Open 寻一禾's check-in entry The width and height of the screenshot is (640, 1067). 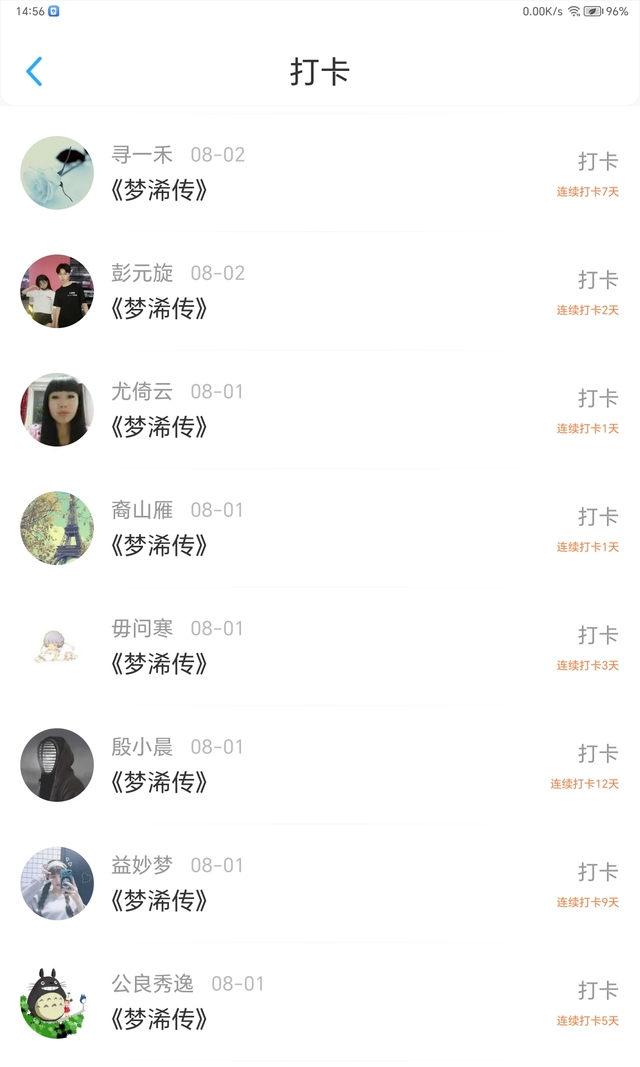coord(320,173)
